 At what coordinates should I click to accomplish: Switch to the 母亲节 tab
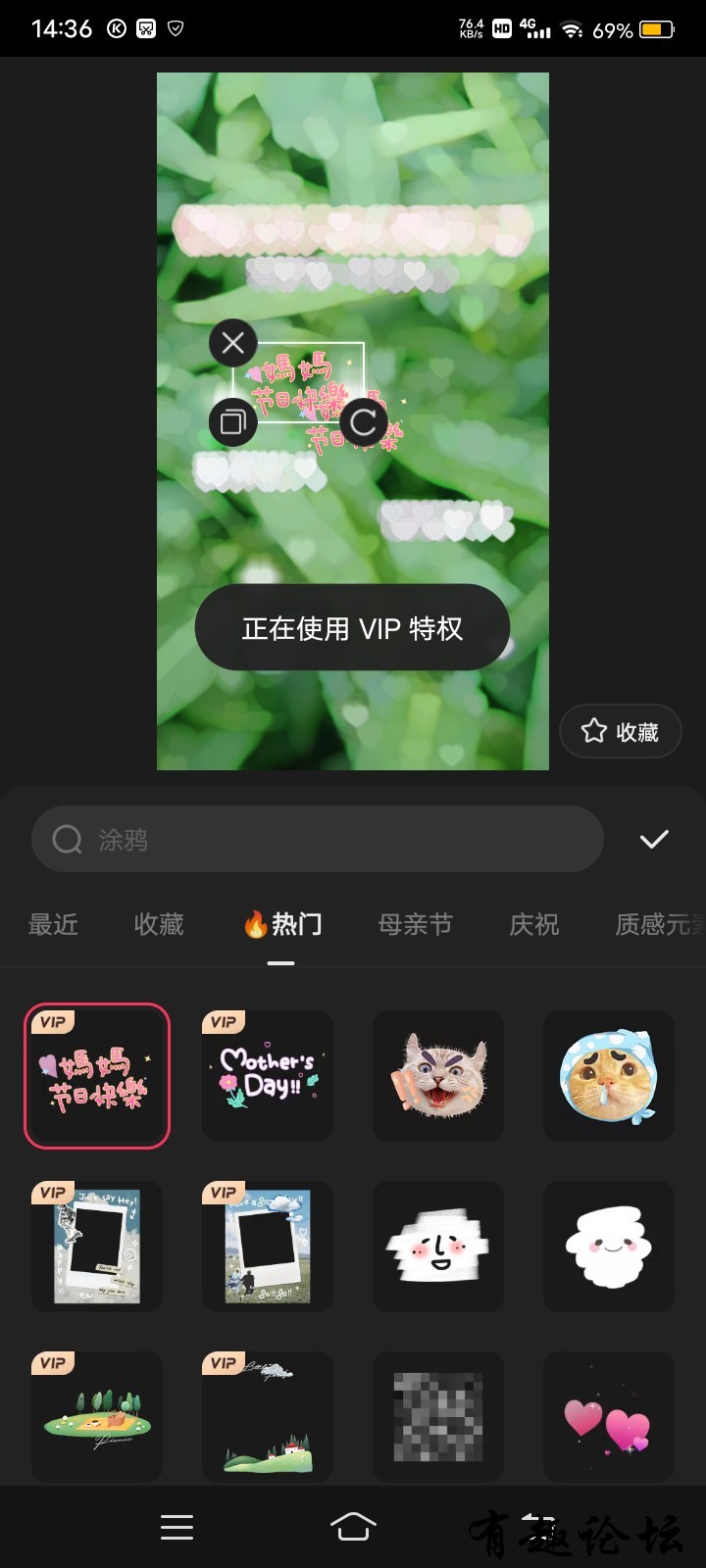click(416, 924)
